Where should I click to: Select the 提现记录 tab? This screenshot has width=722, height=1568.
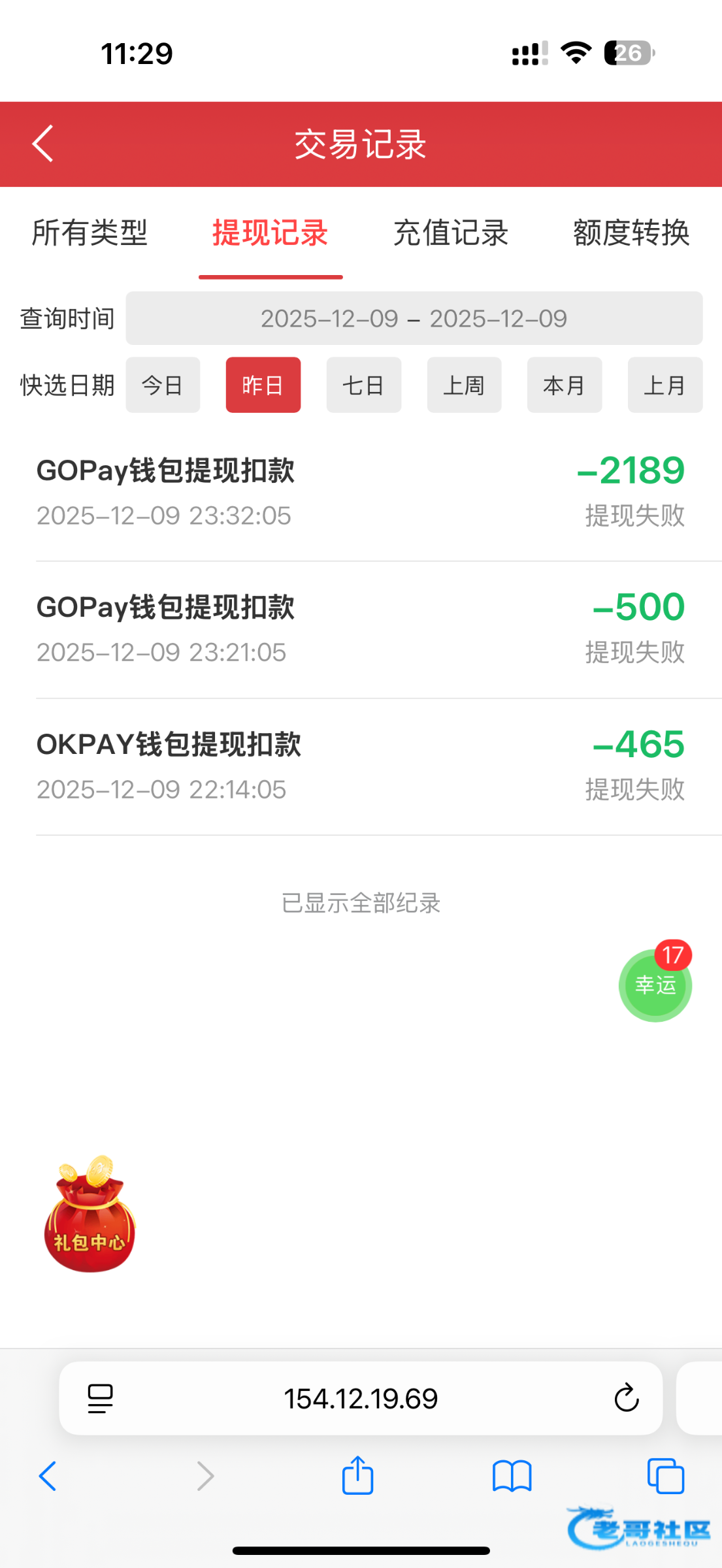pyautogui.click(x=270, y=233)
